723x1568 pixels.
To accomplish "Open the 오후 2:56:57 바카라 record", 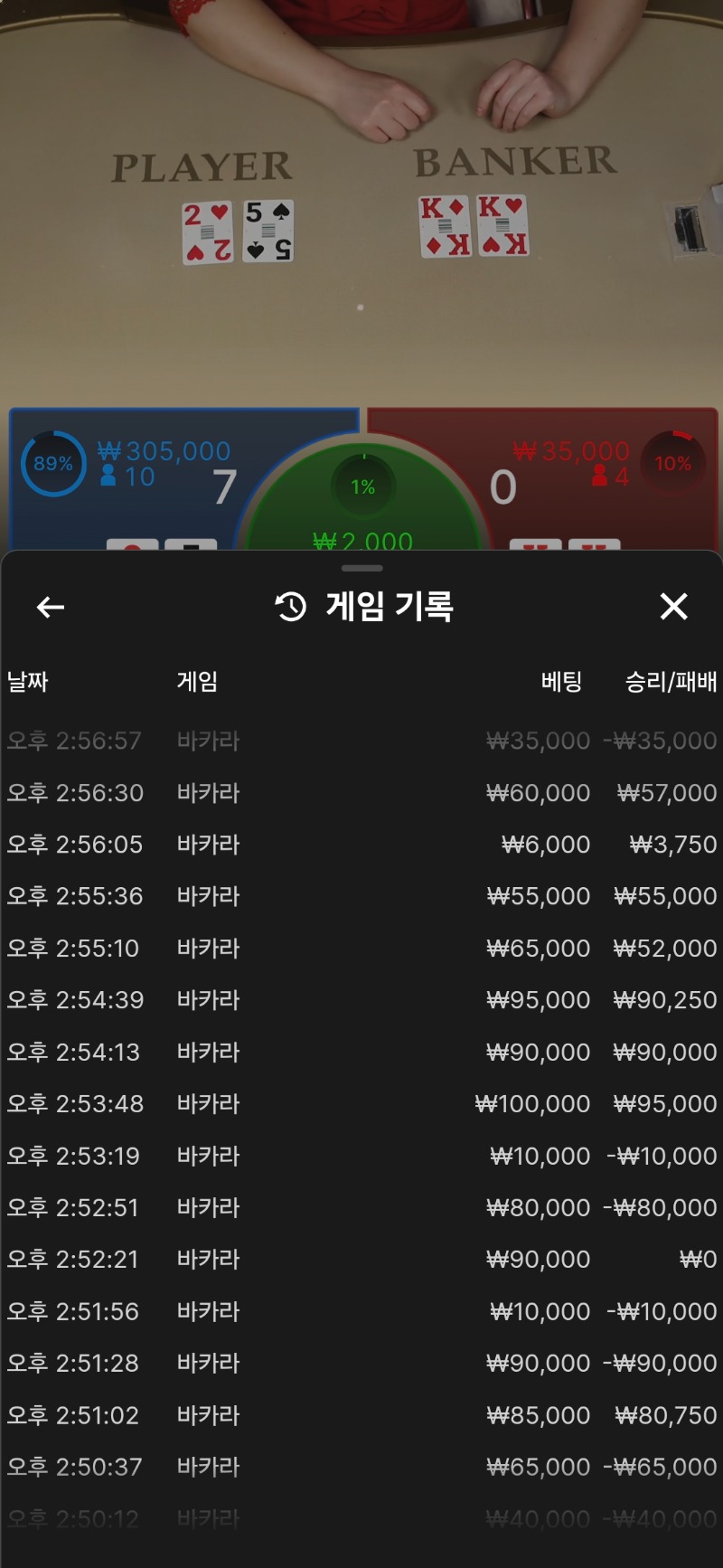I will 361,741.
